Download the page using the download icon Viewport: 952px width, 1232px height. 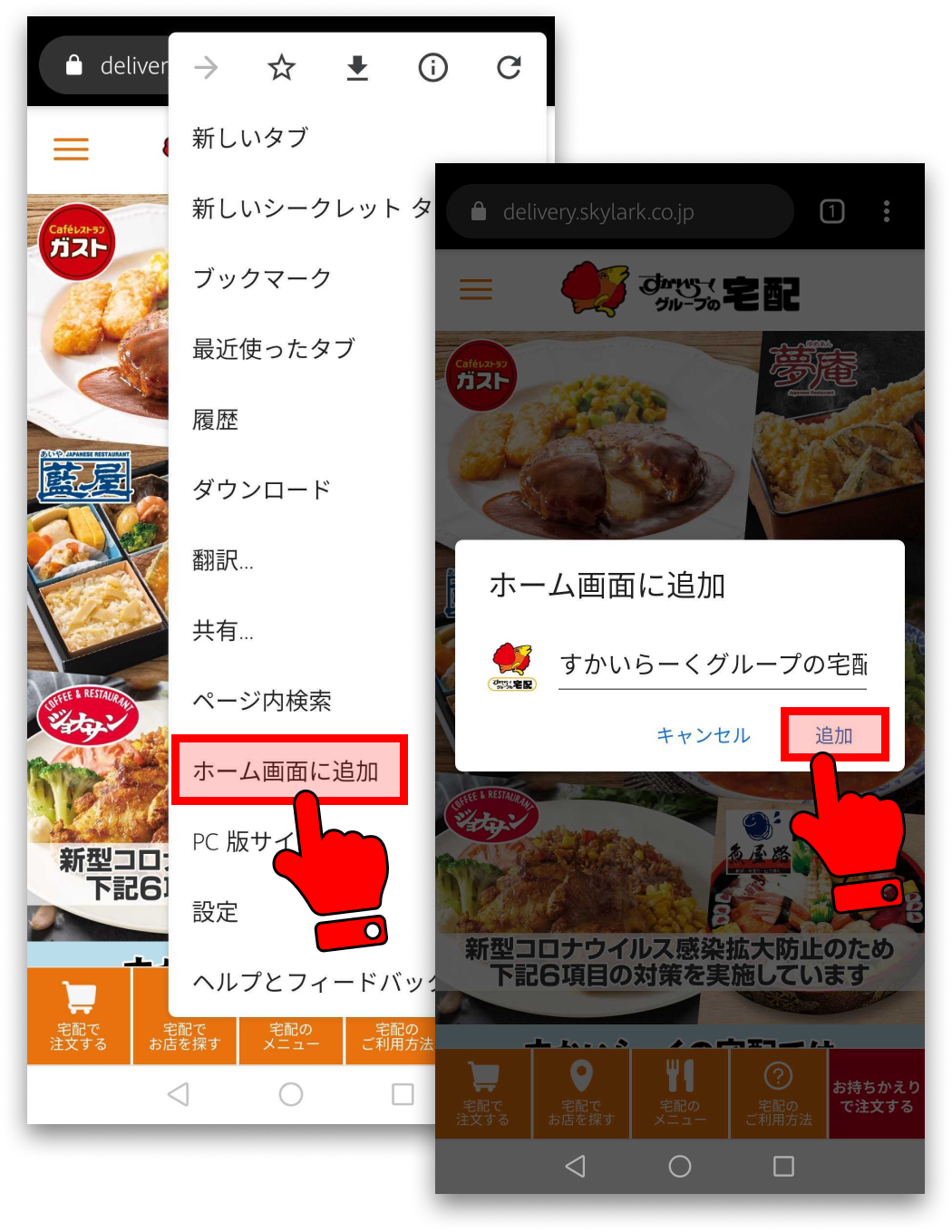pyautogui.click(x=357, y=67)
